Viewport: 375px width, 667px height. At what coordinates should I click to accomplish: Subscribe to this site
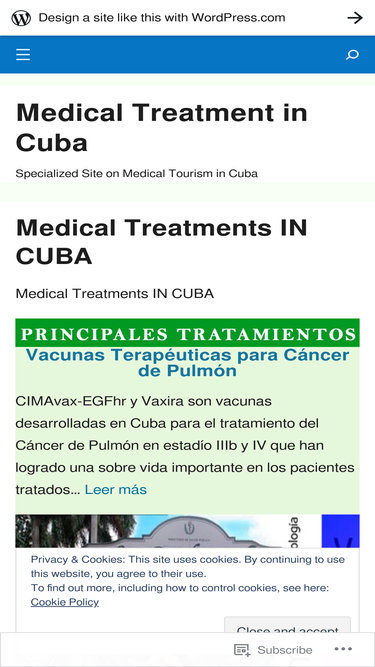coord(273,650)
